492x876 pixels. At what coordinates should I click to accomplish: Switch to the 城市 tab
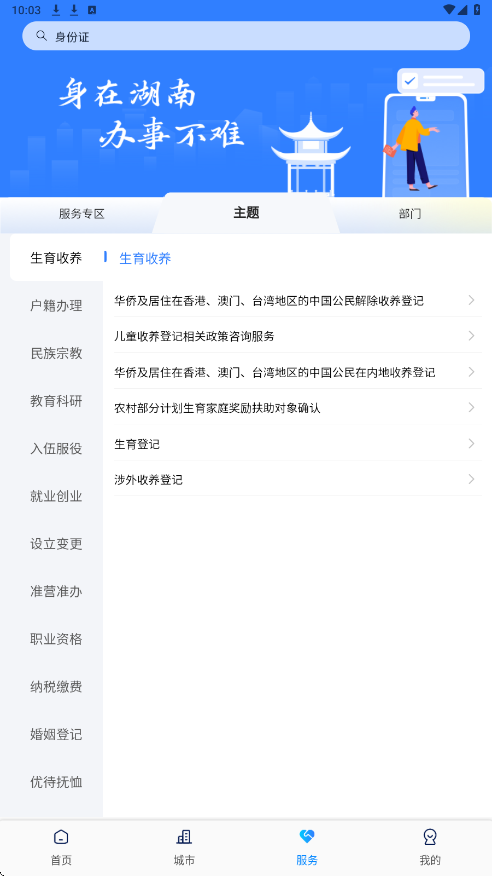click(x=184, y=848)
